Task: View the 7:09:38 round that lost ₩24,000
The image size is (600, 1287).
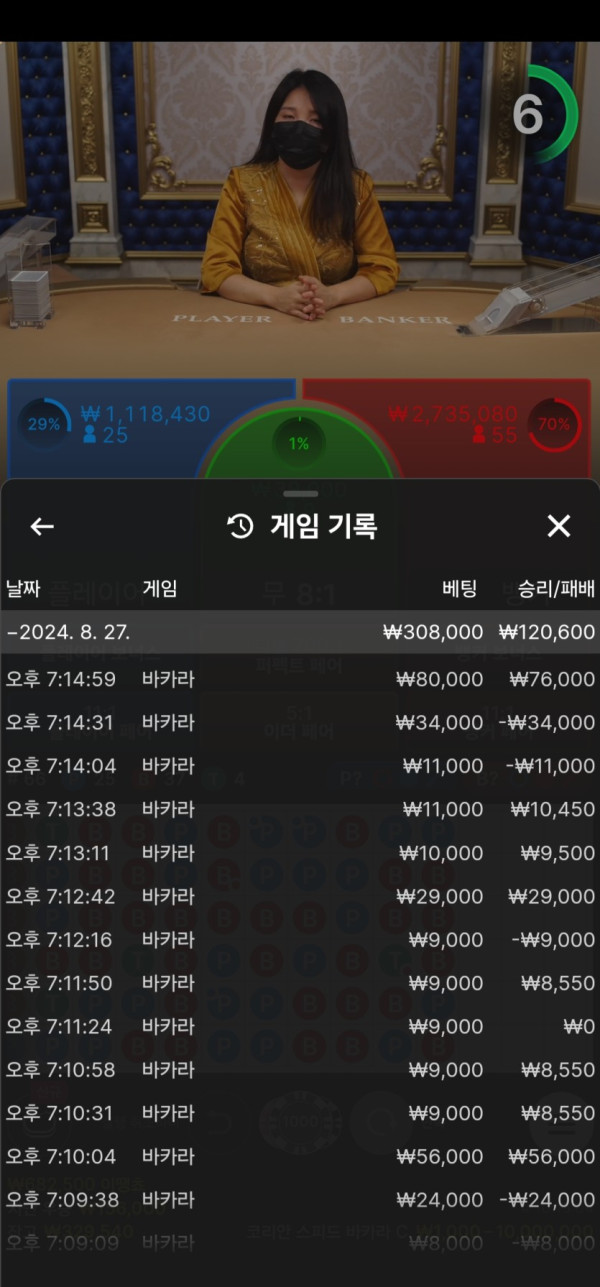Action: point(300,1200)
